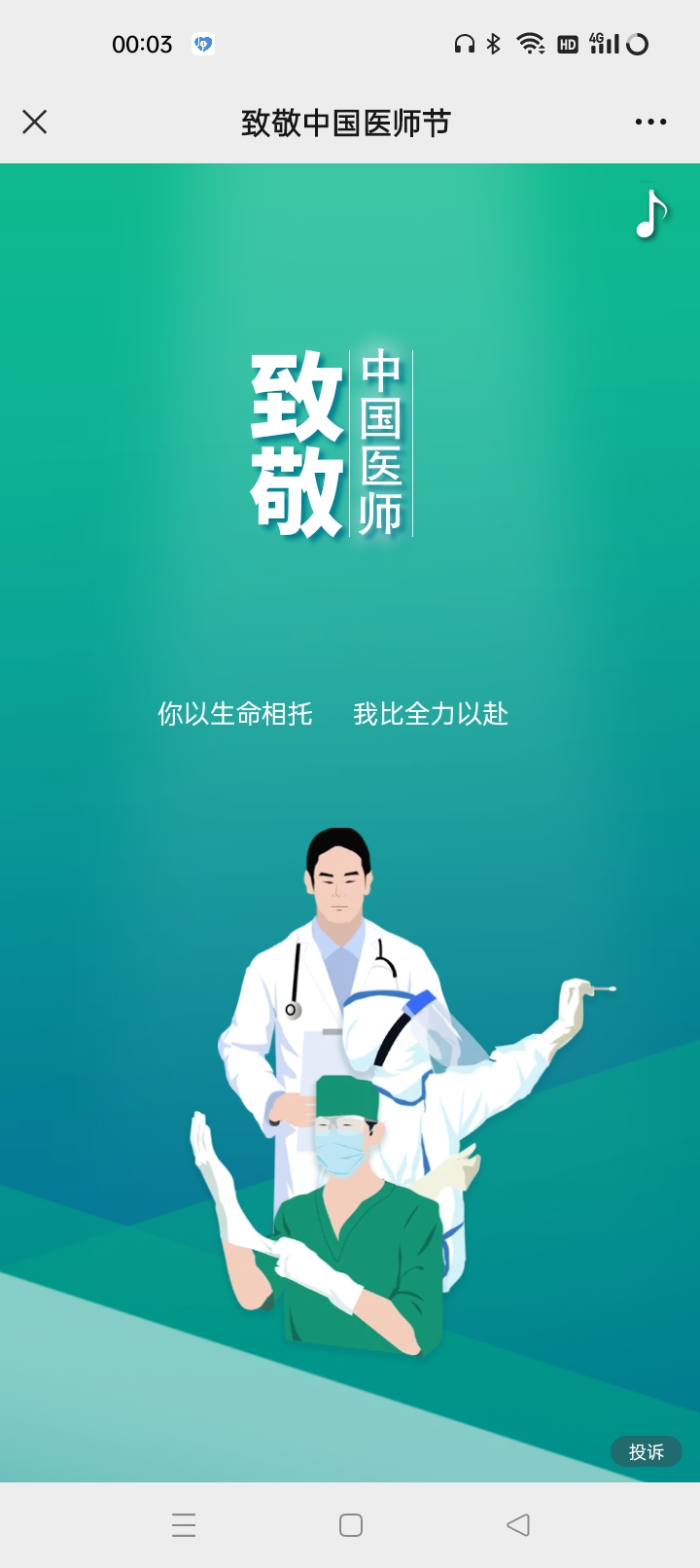This screenshot has width=700, height=1568.
Task: Go back with the system back button
Action: (518, 1524)
